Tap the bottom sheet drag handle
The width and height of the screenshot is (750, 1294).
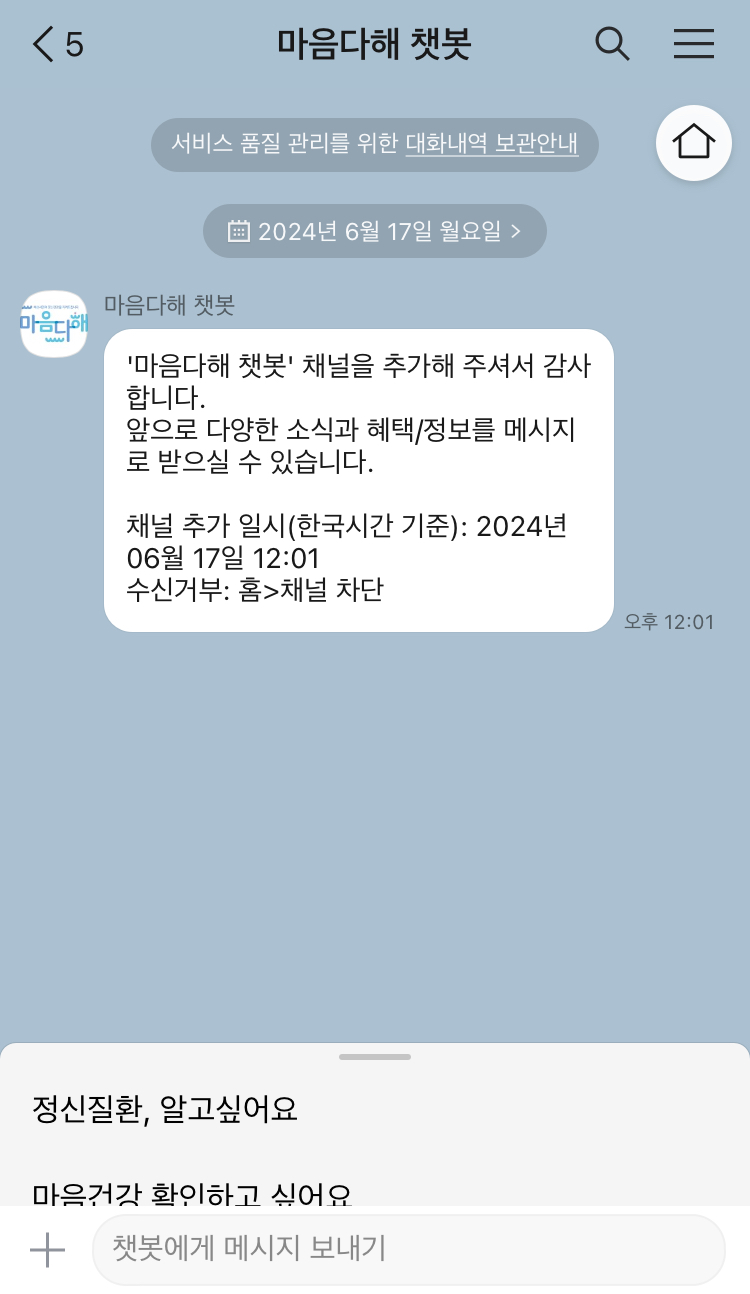(x=374, y=1057)
